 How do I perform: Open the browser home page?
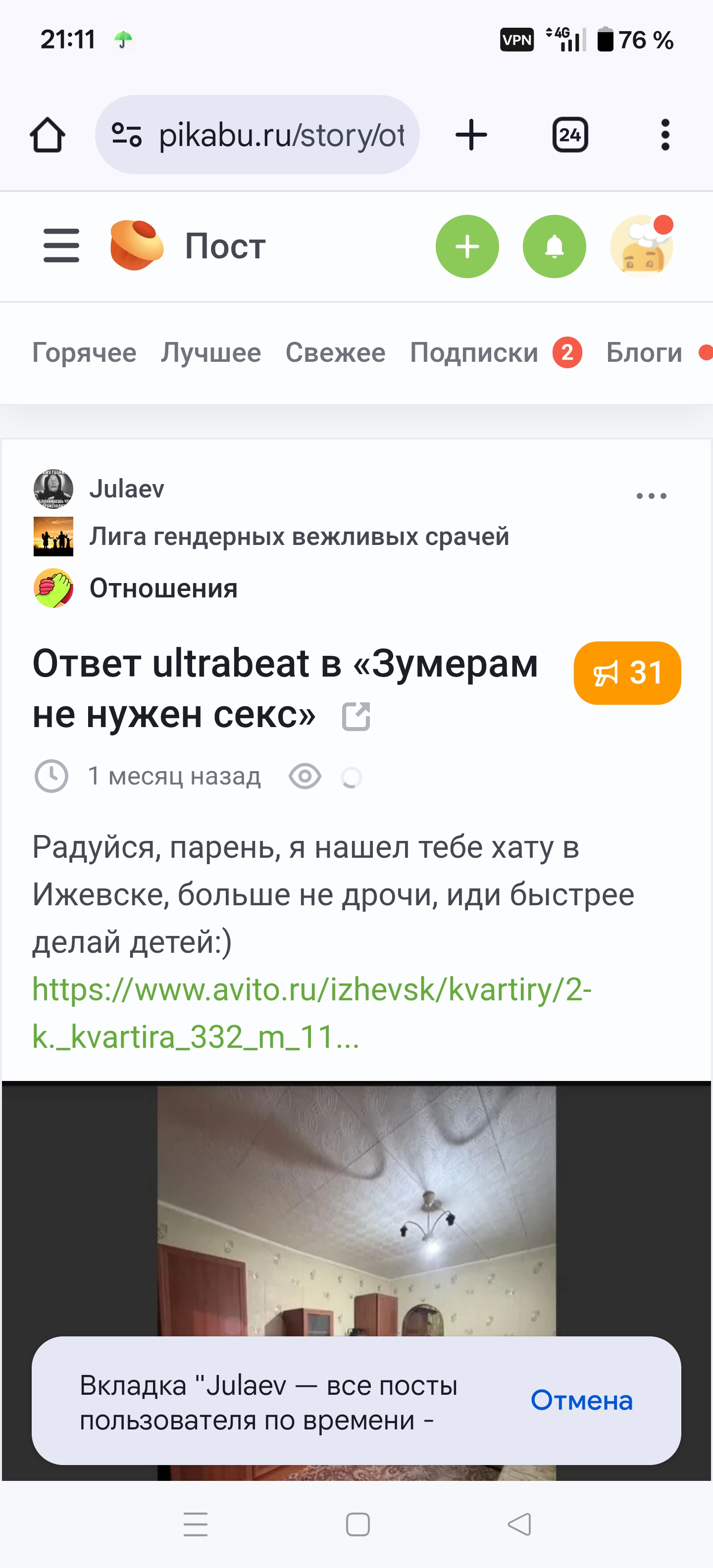pyautogui.click(x=47, y=135)
